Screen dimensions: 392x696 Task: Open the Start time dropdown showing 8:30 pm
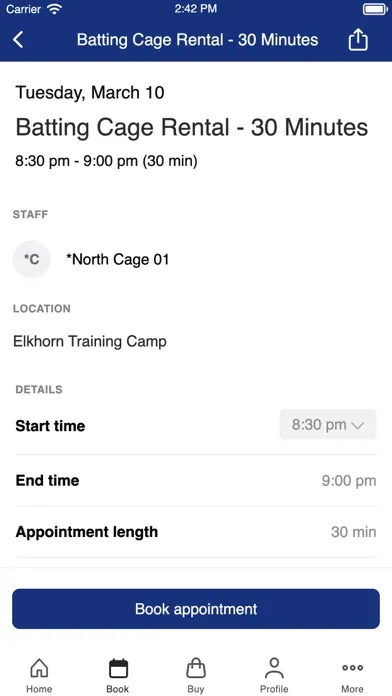328,425
